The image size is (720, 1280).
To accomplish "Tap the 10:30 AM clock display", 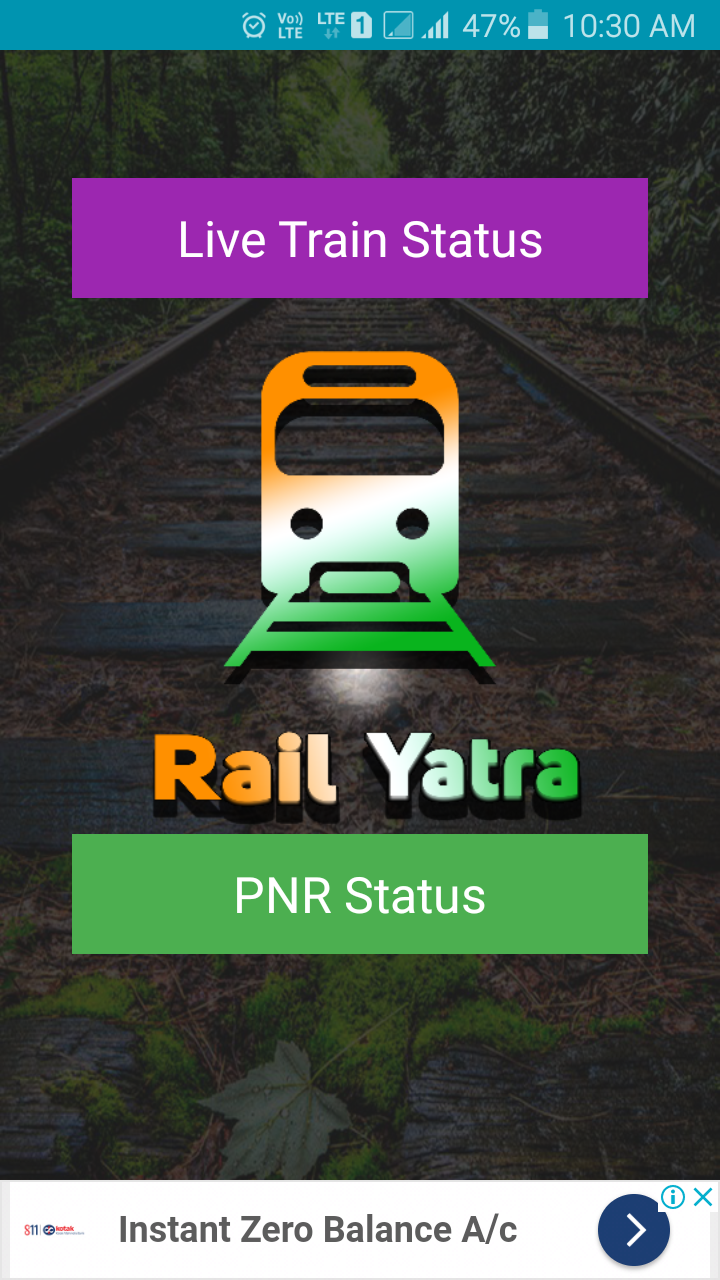I will [x=628, y=25].
